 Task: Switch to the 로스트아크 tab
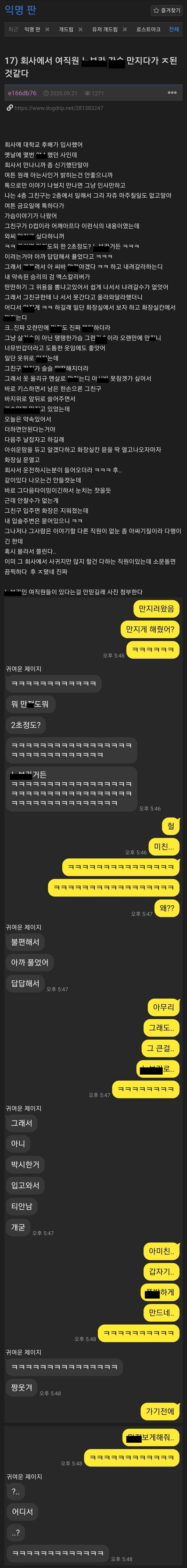(149, 29)
